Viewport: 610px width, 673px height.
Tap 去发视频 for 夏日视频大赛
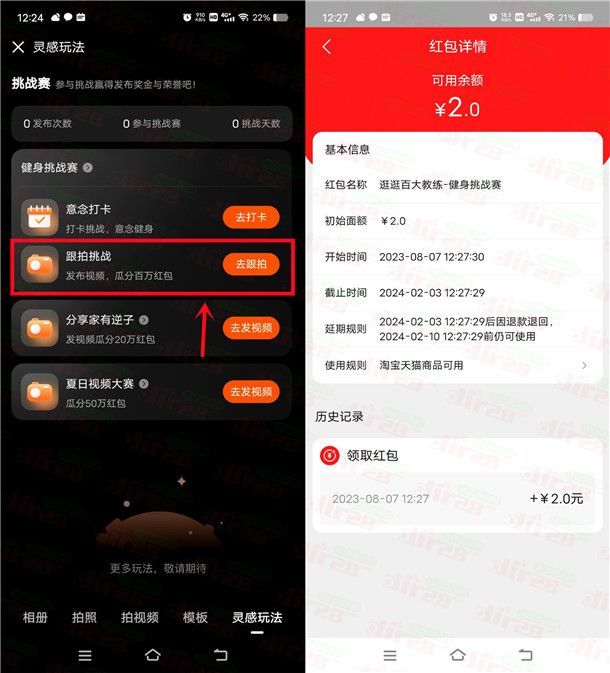[x=250, y=392]
